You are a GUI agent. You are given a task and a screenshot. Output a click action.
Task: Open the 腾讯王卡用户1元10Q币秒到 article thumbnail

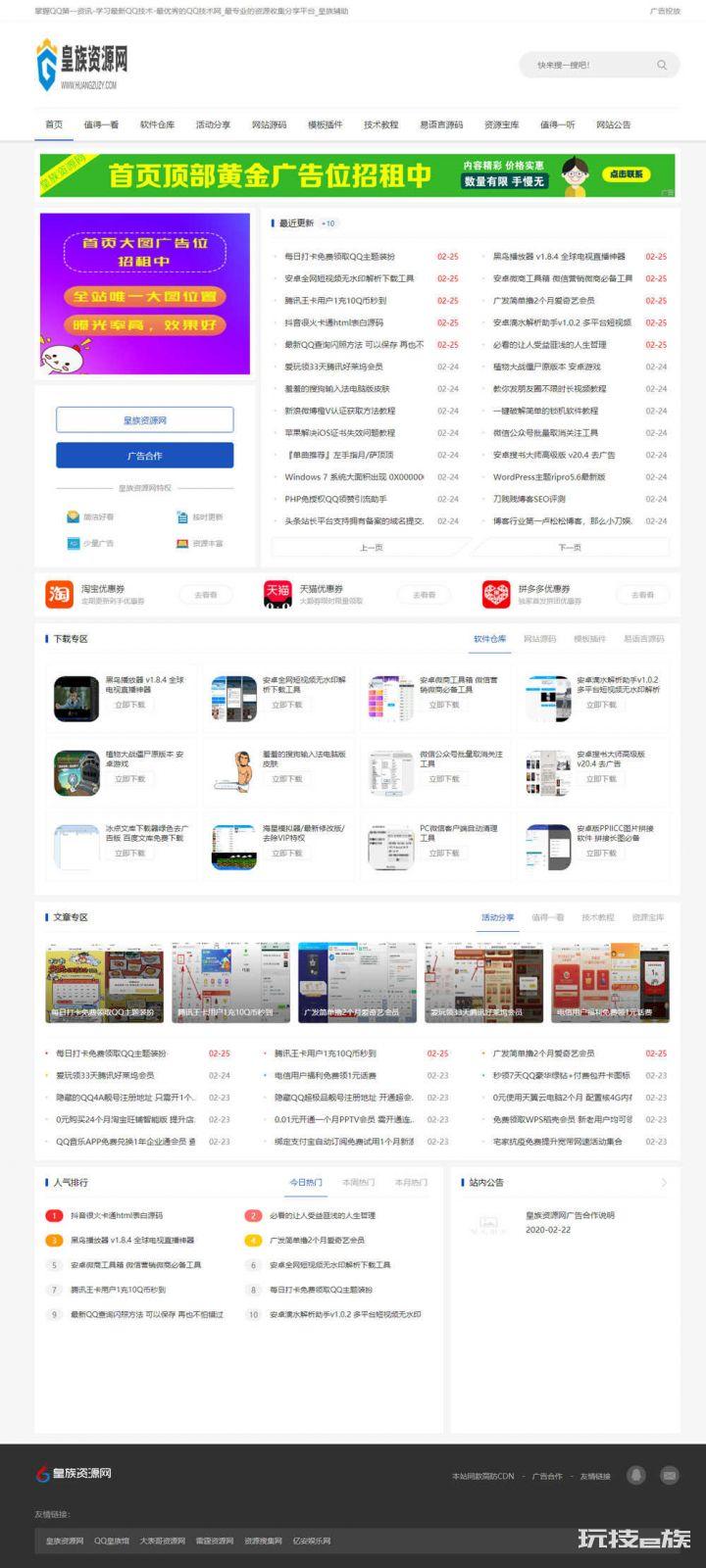point(230,983)
